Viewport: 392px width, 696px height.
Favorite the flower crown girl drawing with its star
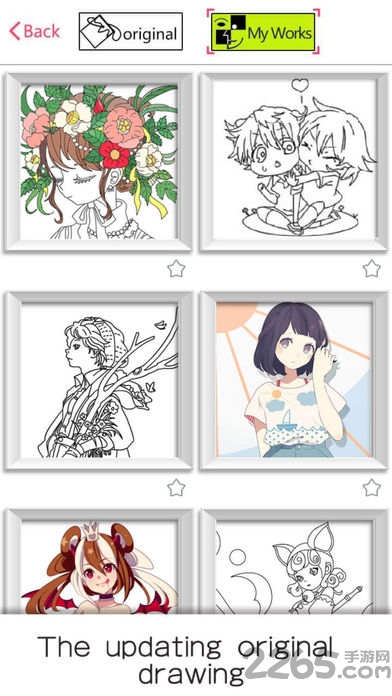point(176,269)
